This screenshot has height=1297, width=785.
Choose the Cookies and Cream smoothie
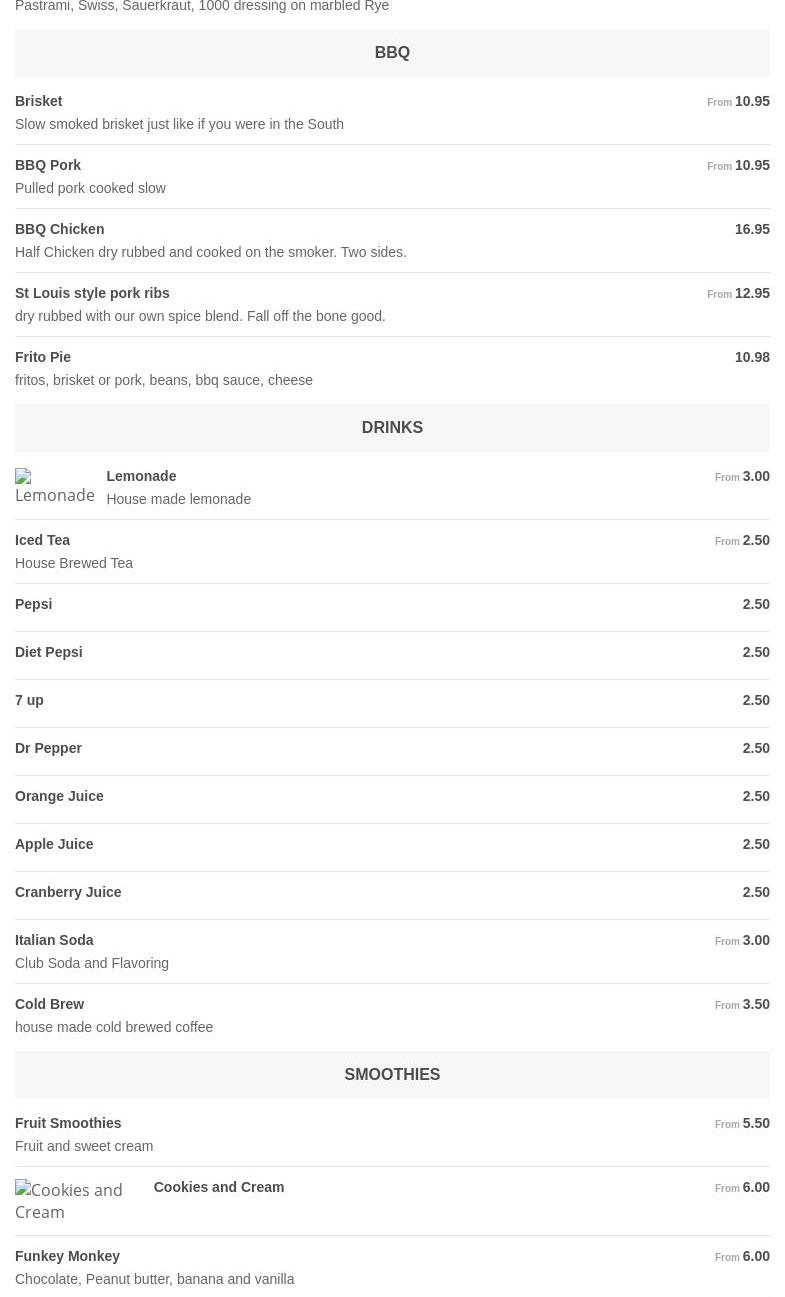pos(392,1200)
